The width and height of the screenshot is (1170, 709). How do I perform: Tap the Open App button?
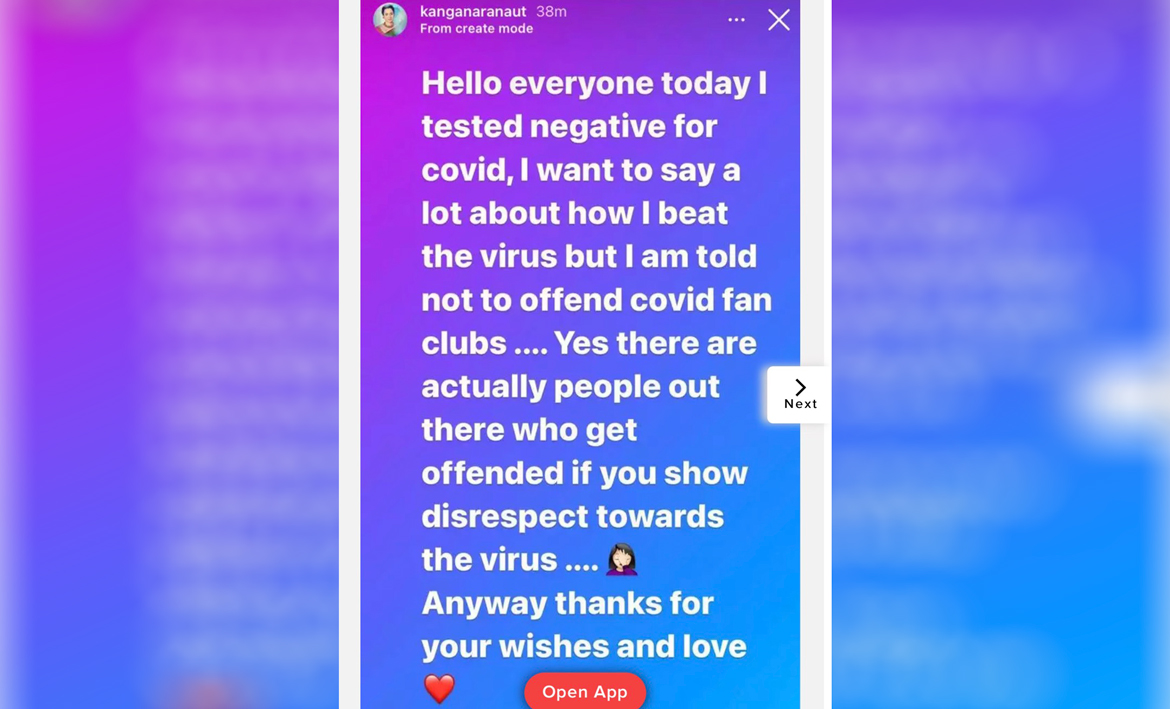(x=585, y=691)
